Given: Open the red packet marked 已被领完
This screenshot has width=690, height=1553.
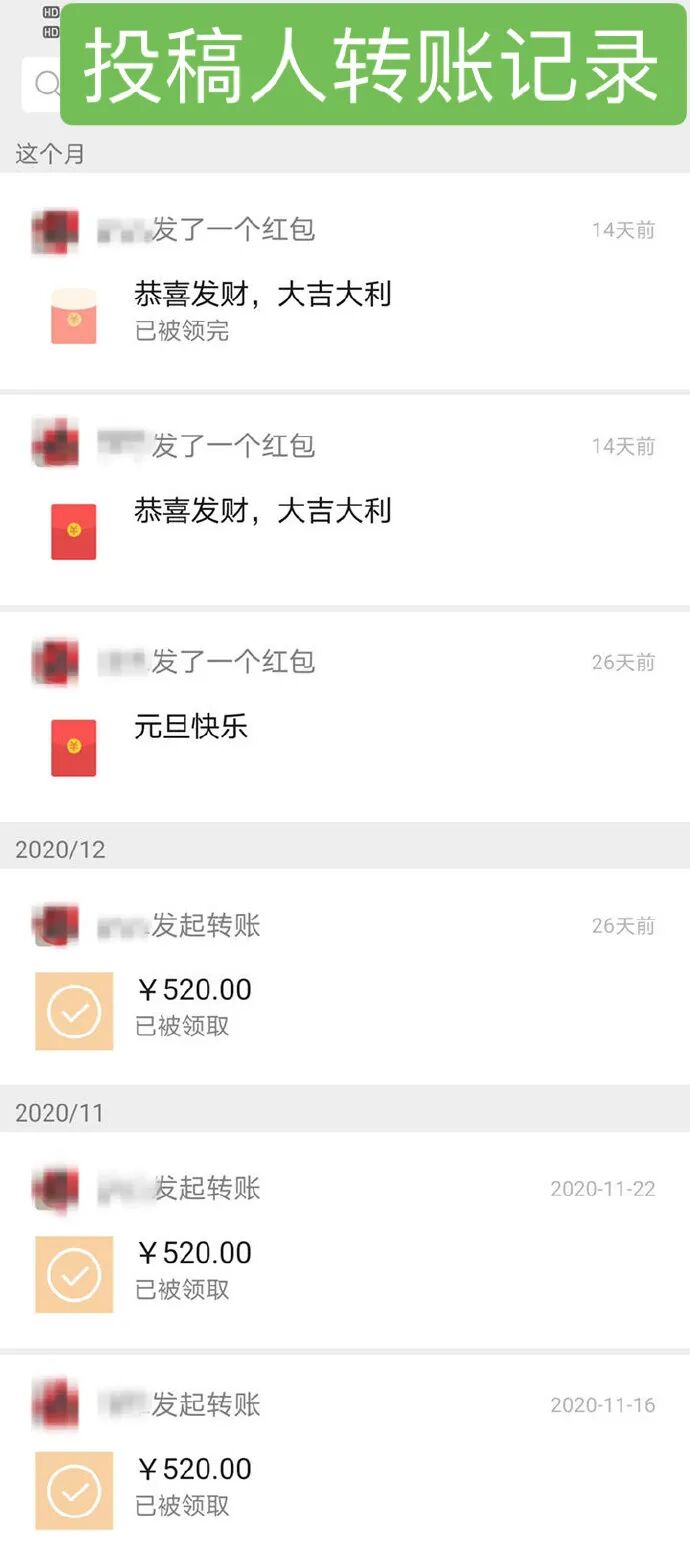Looking at the screenshot, I should click(262, 310).
